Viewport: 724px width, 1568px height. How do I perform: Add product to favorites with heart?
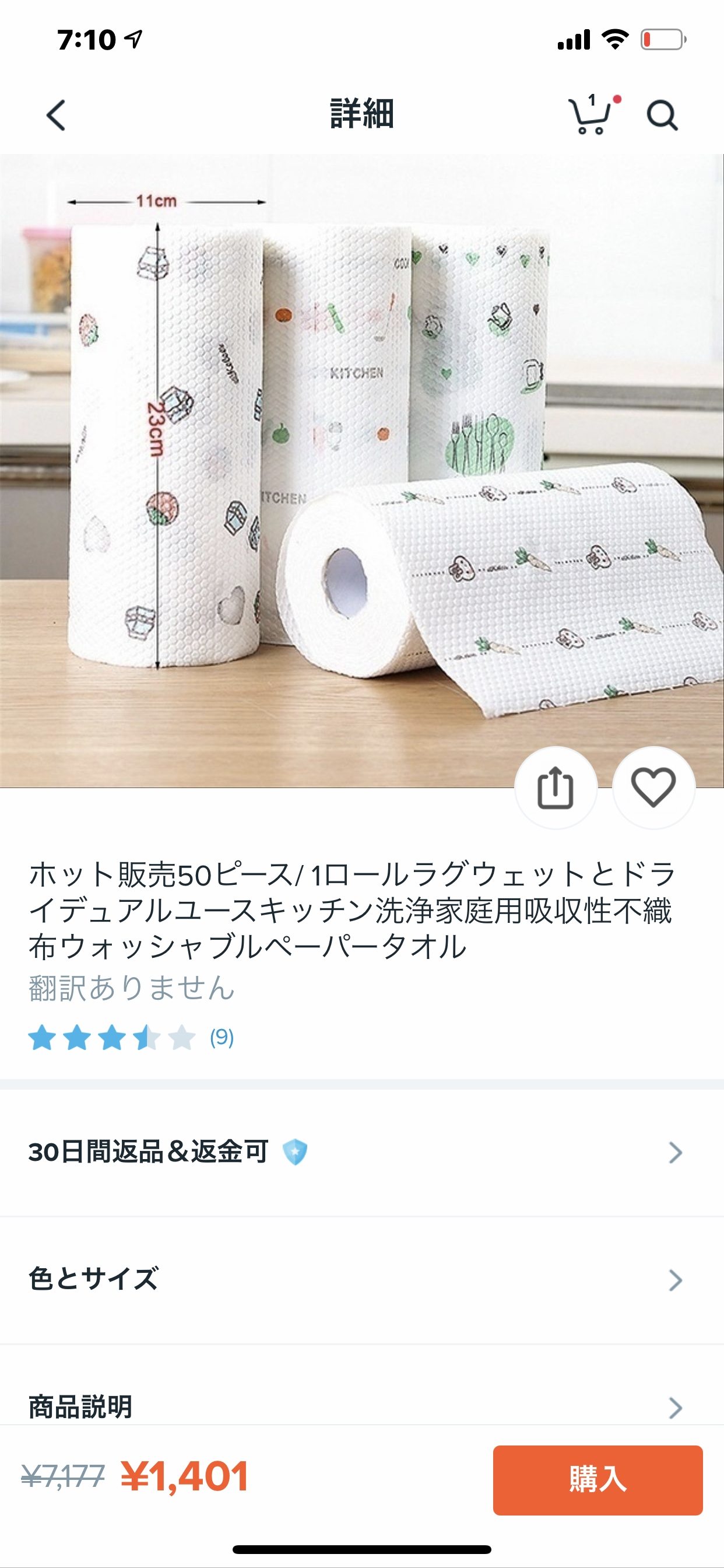tap(653, 787)
